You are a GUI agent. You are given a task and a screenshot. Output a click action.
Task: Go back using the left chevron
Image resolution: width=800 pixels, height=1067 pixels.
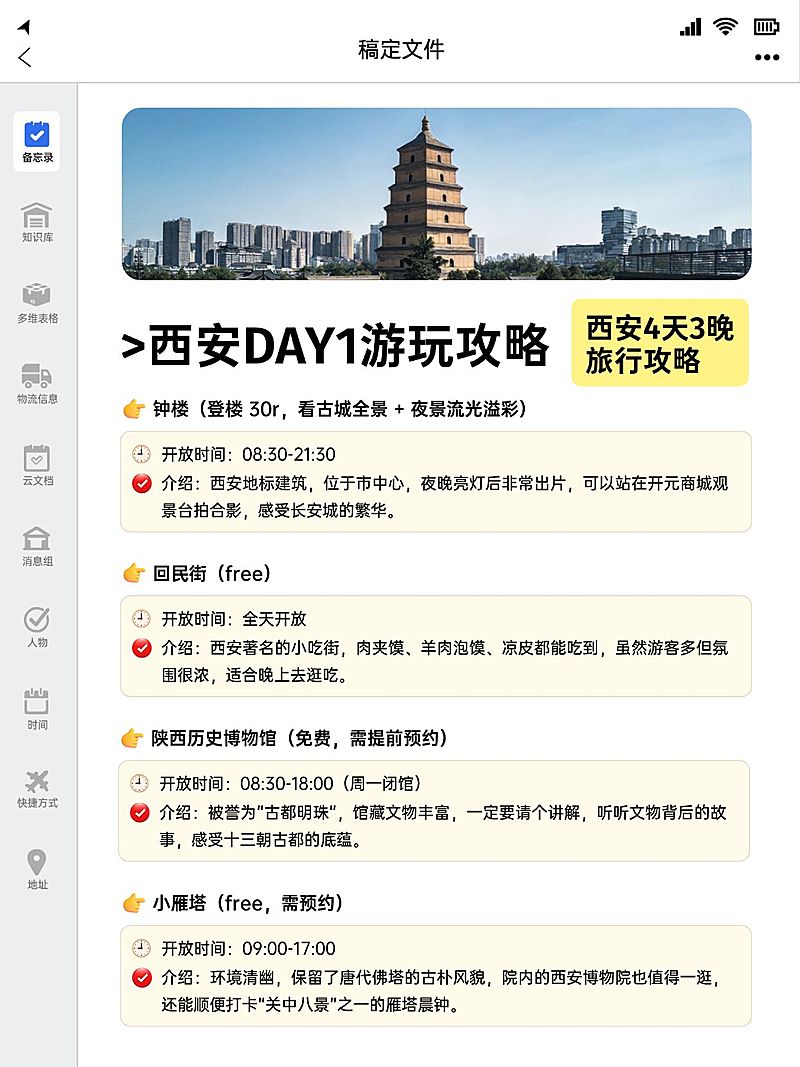[x=24, y=58]
